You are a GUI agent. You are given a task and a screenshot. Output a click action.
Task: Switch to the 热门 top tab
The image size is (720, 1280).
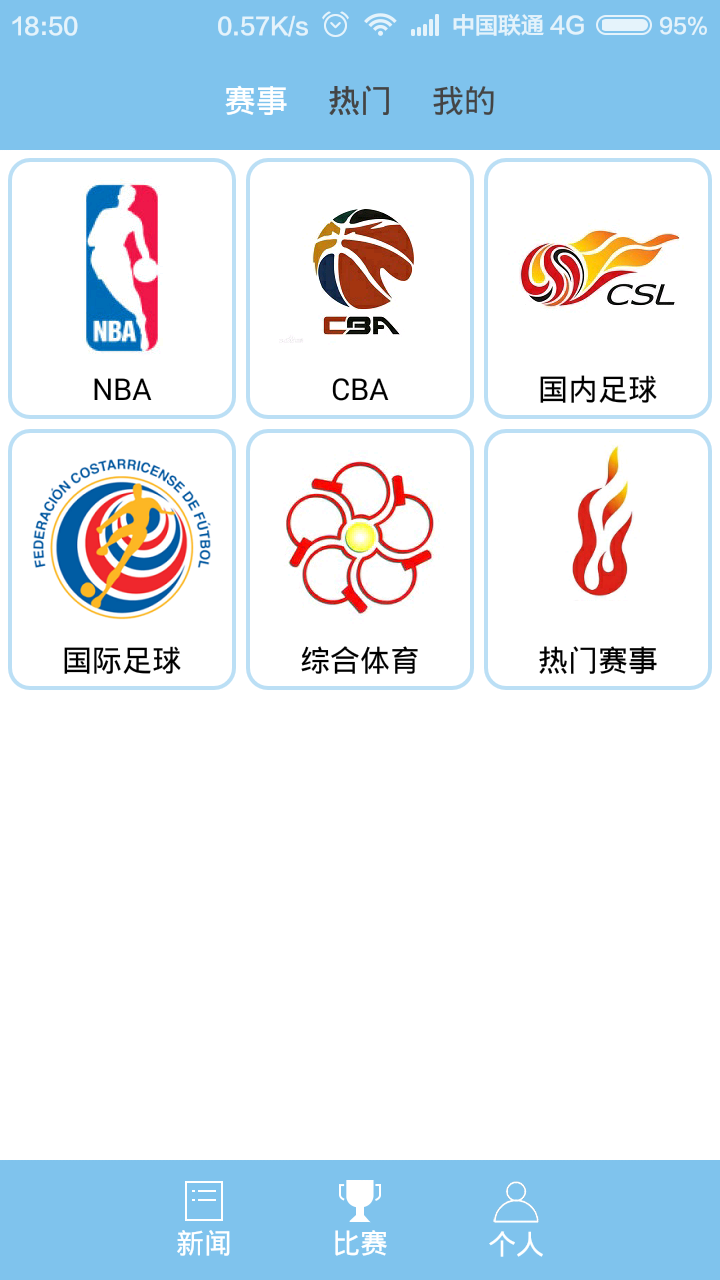pos(360,101)
